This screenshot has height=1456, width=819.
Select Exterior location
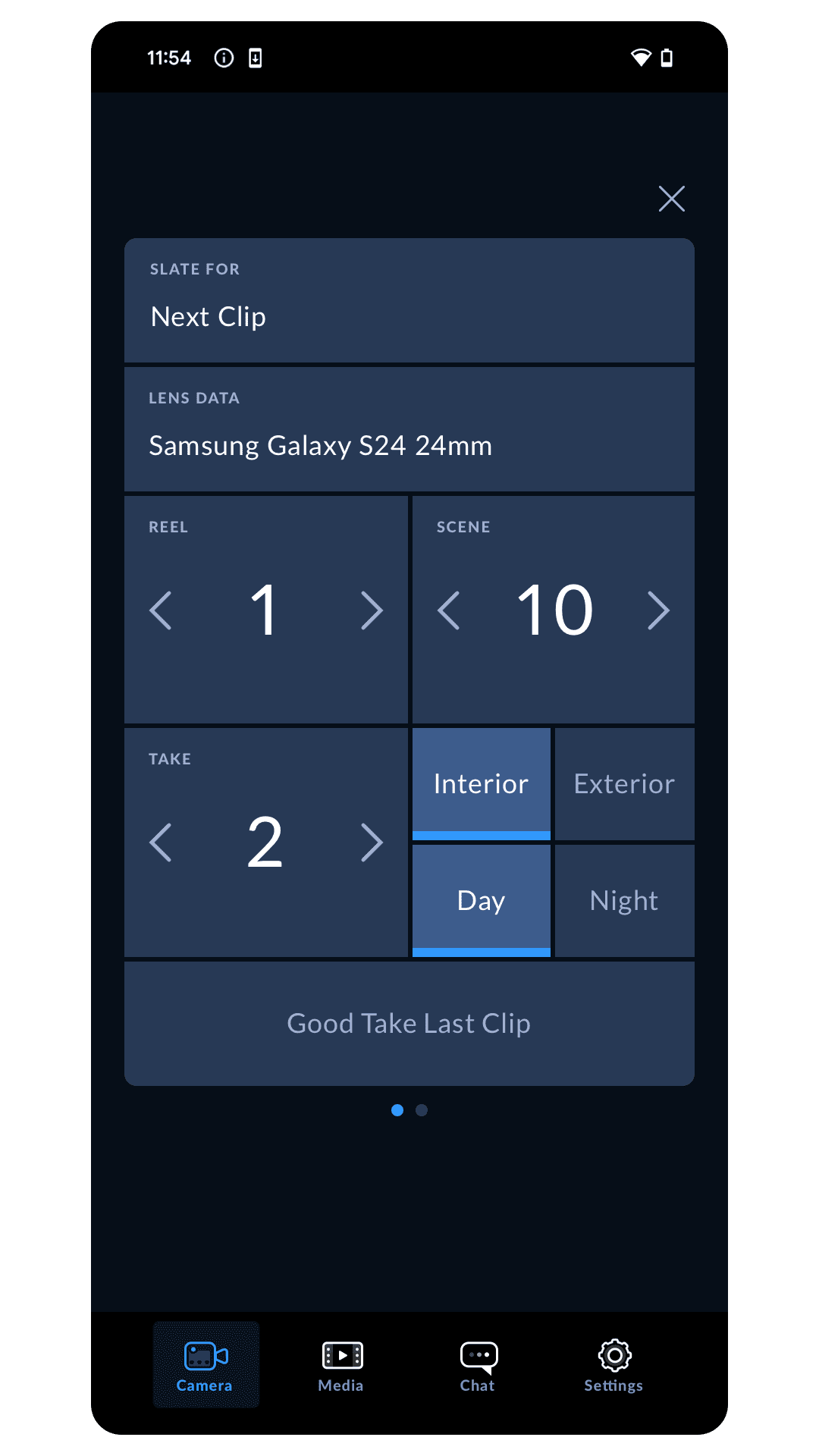click(x=624, y=783)
